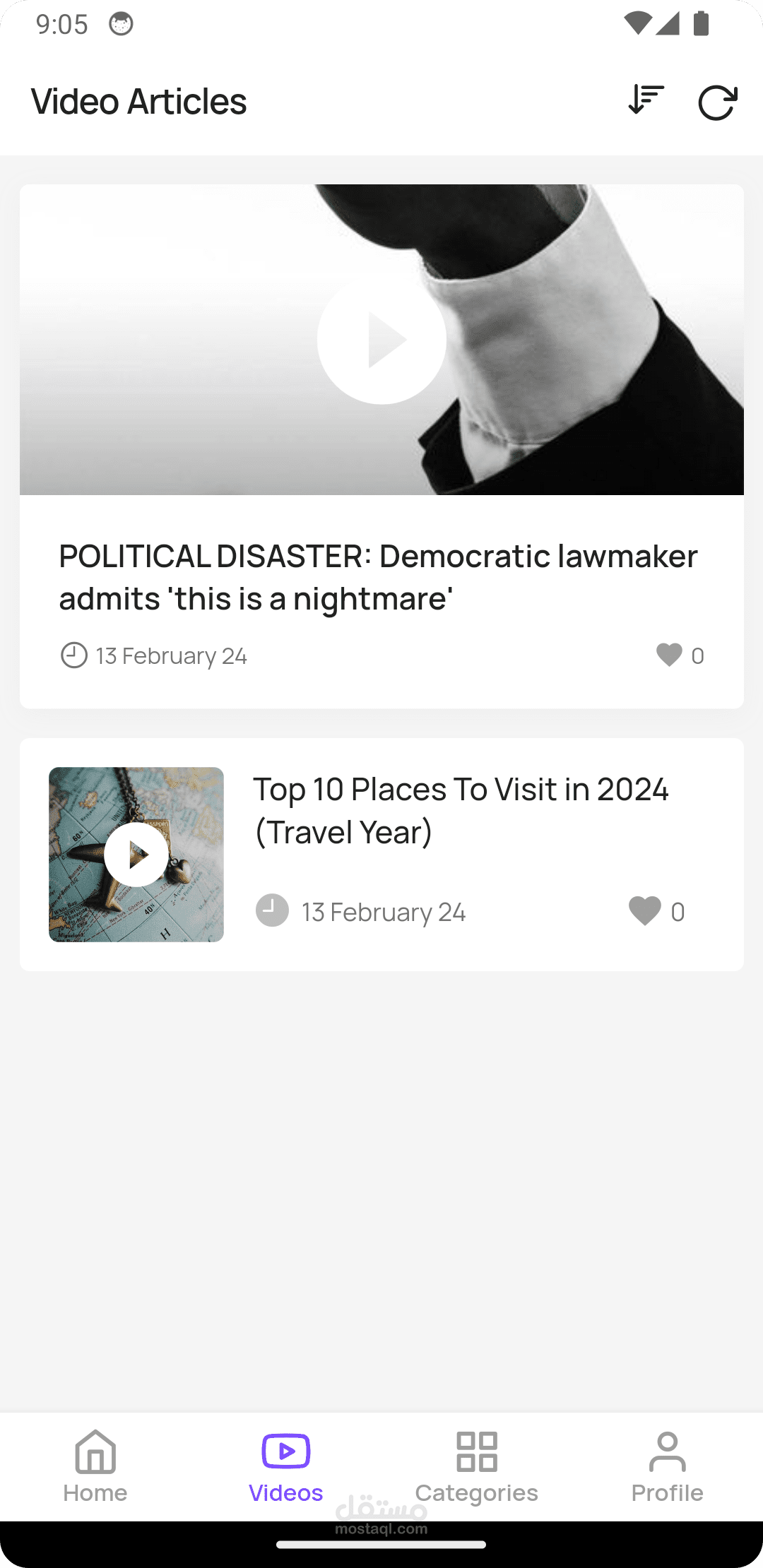This screenshot has height=1568, width=763.
Task: Open Top 10 Places To Visit article
Action: pyautogui.click(x=461, y=810)
